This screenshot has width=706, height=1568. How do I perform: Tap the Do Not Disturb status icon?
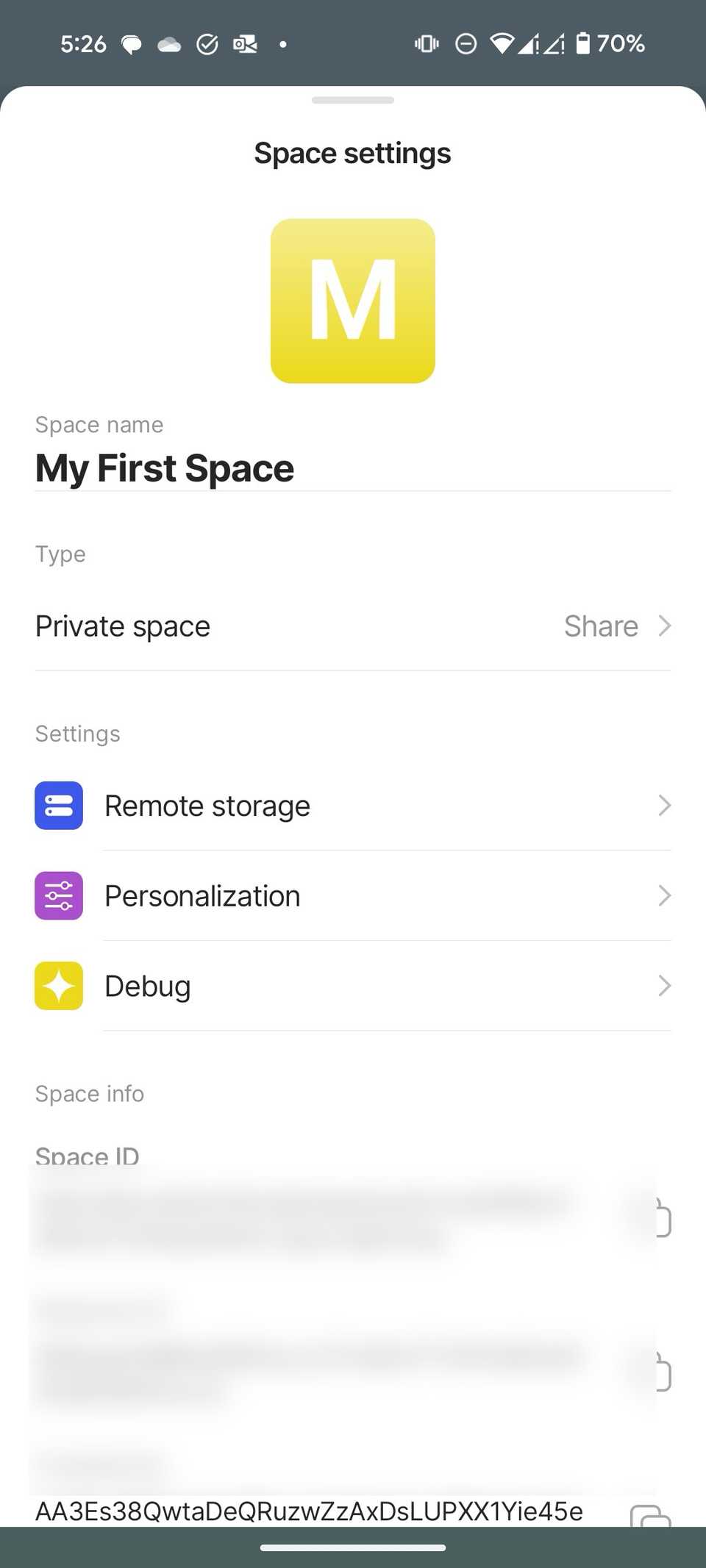[466, 44]
